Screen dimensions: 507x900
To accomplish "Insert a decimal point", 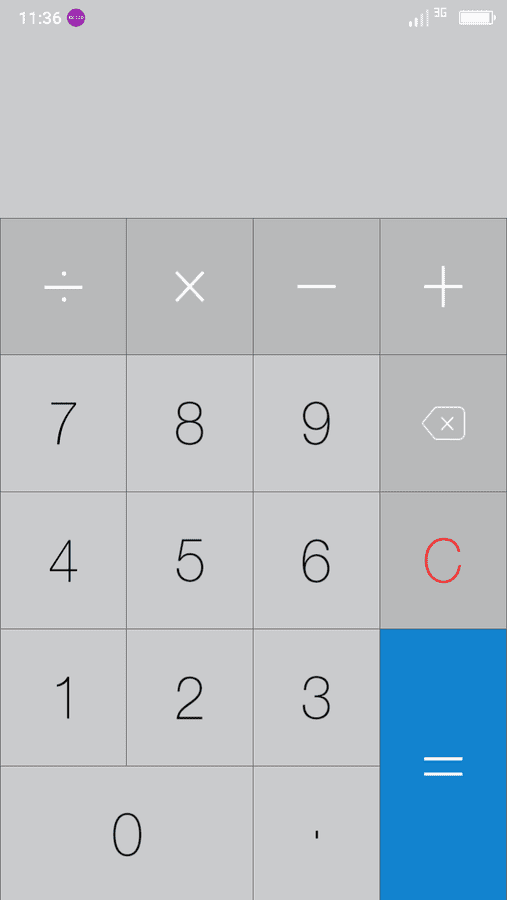I will pyautogui.click(x=316, y=833).
